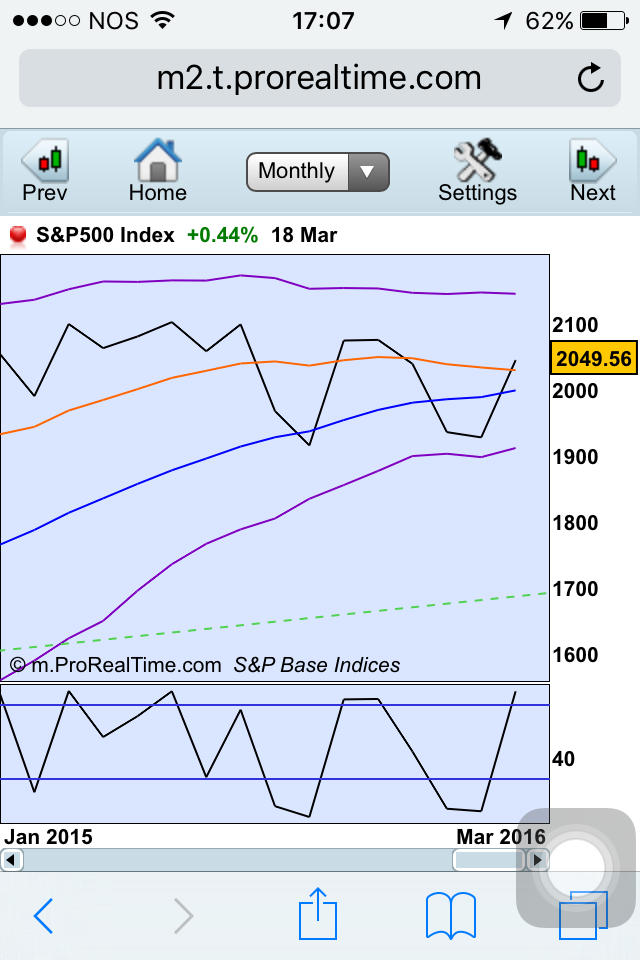Go to the Prev chart
The width and height of the screenshot is (640, 960).
click(x=45, y=171)
